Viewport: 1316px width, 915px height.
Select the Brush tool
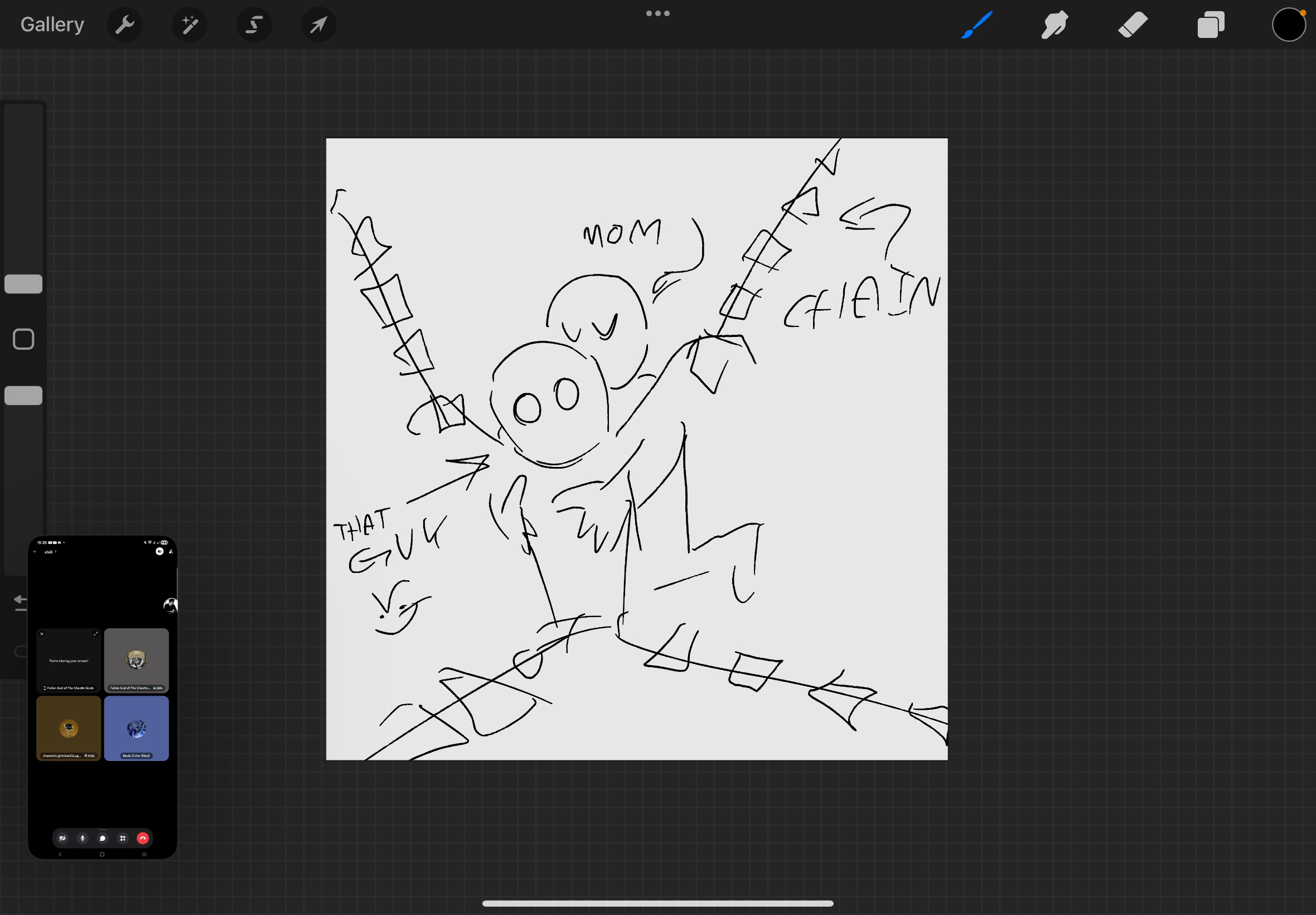click(977, 25)
